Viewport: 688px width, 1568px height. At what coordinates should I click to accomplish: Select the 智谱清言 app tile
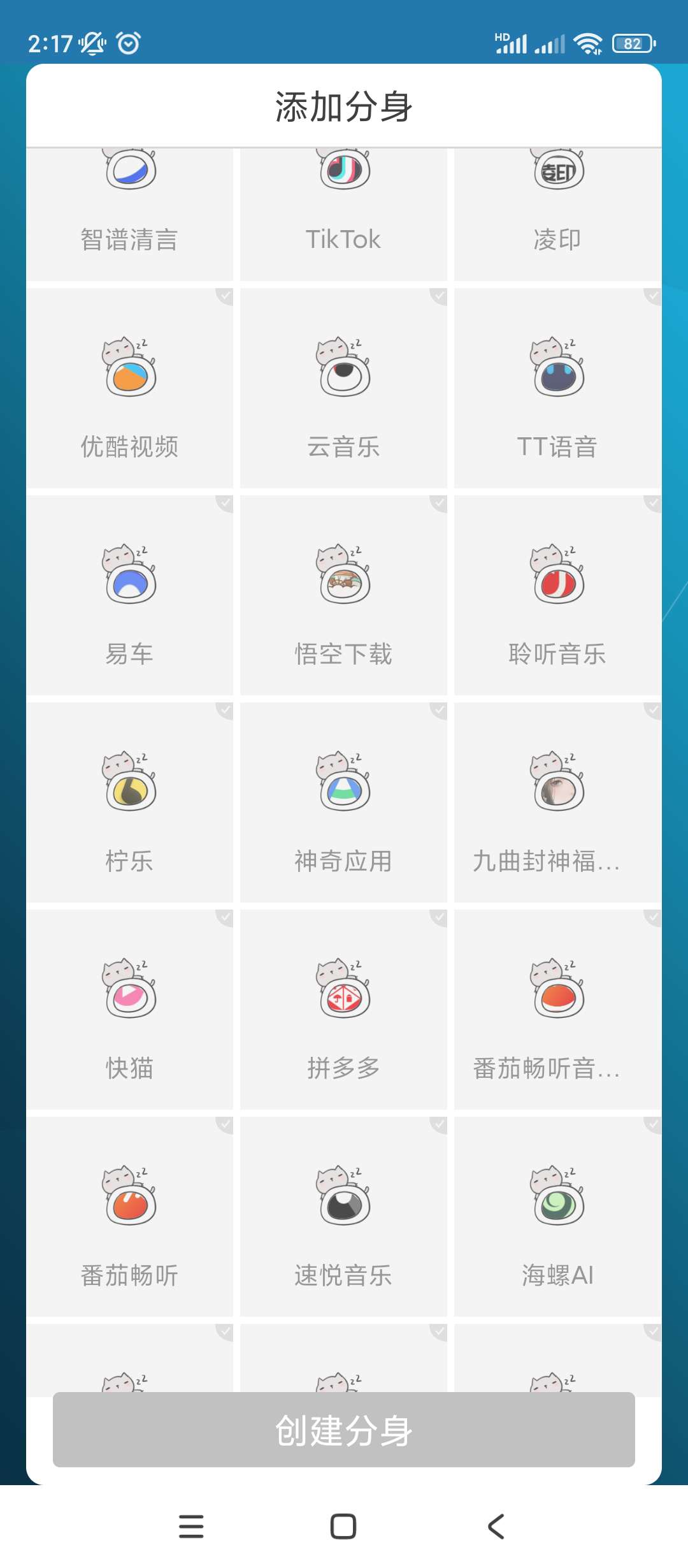(x=130, y=210)
